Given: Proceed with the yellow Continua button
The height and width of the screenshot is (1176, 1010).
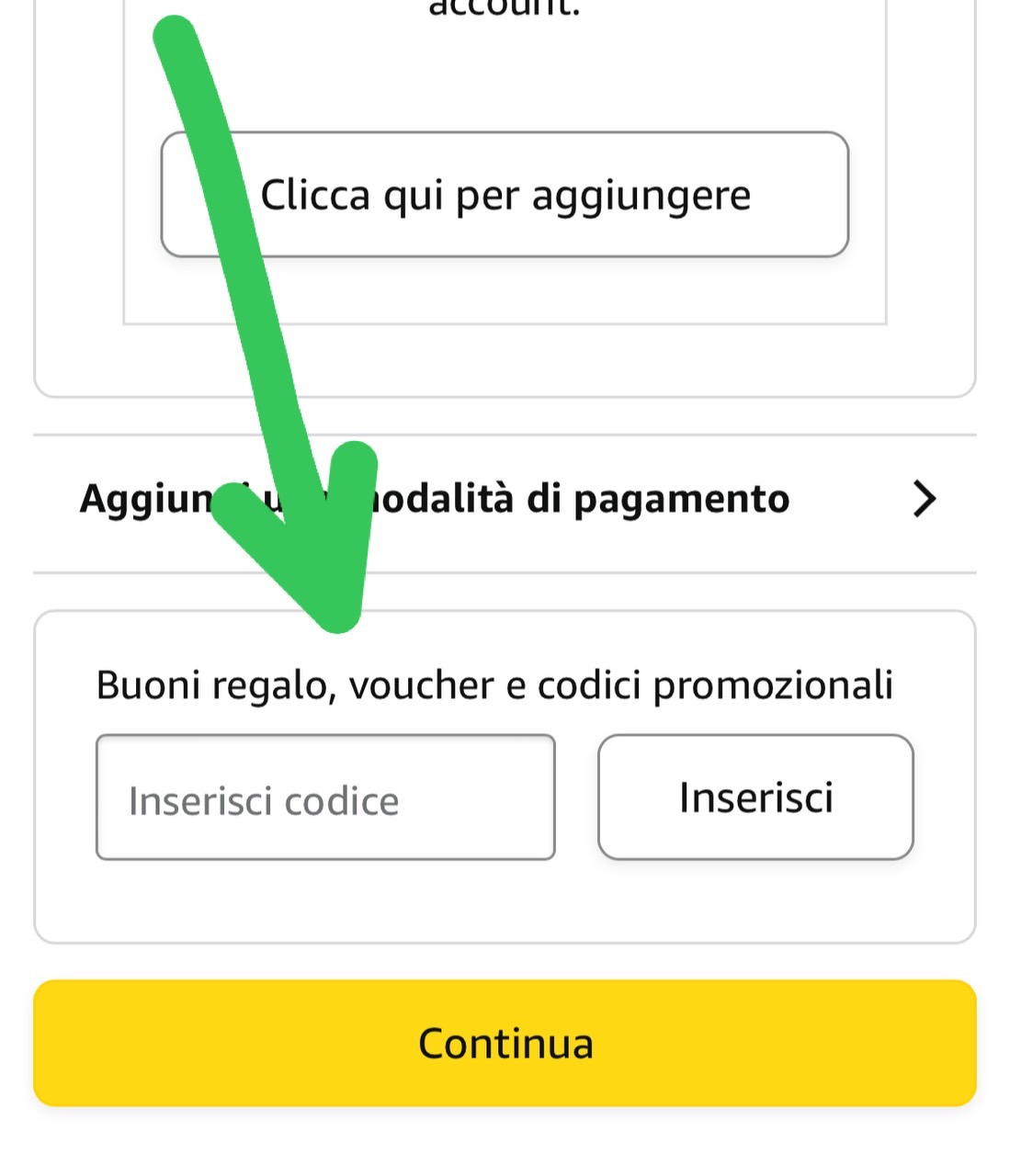Looking at the screenshot, I should [x=505, y=1043].
